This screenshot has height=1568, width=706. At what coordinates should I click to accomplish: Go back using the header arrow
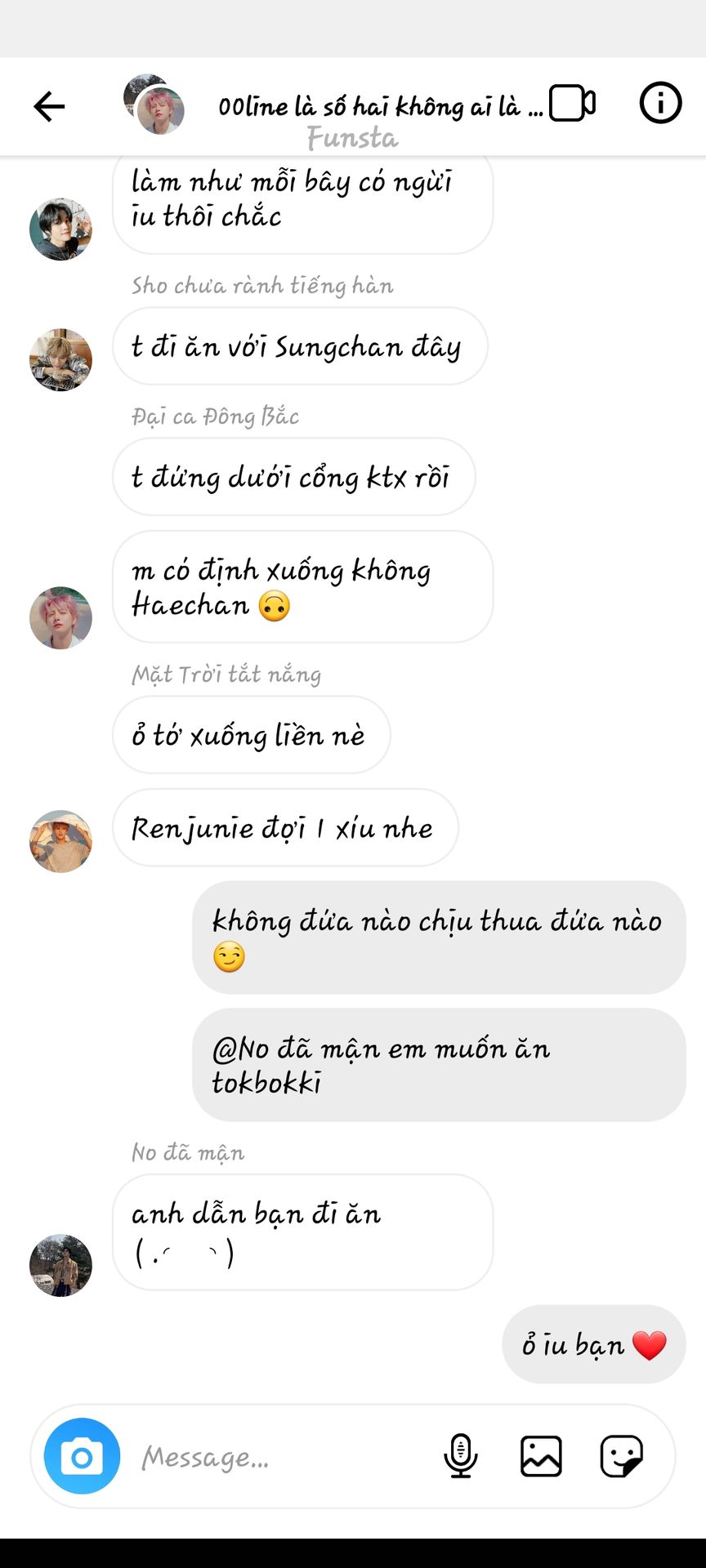[49, 106]
